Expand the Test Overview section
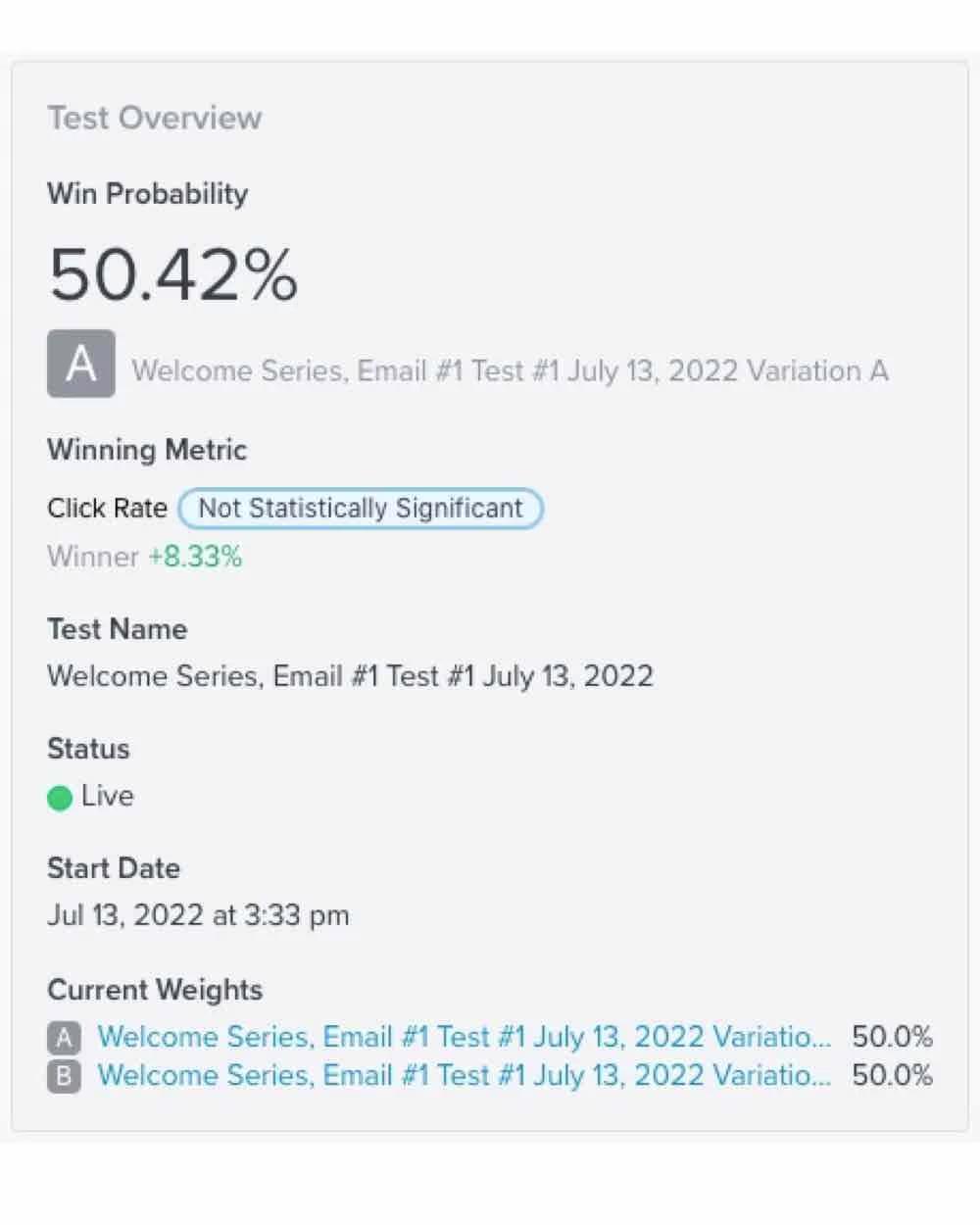 (x=154, y=118)
